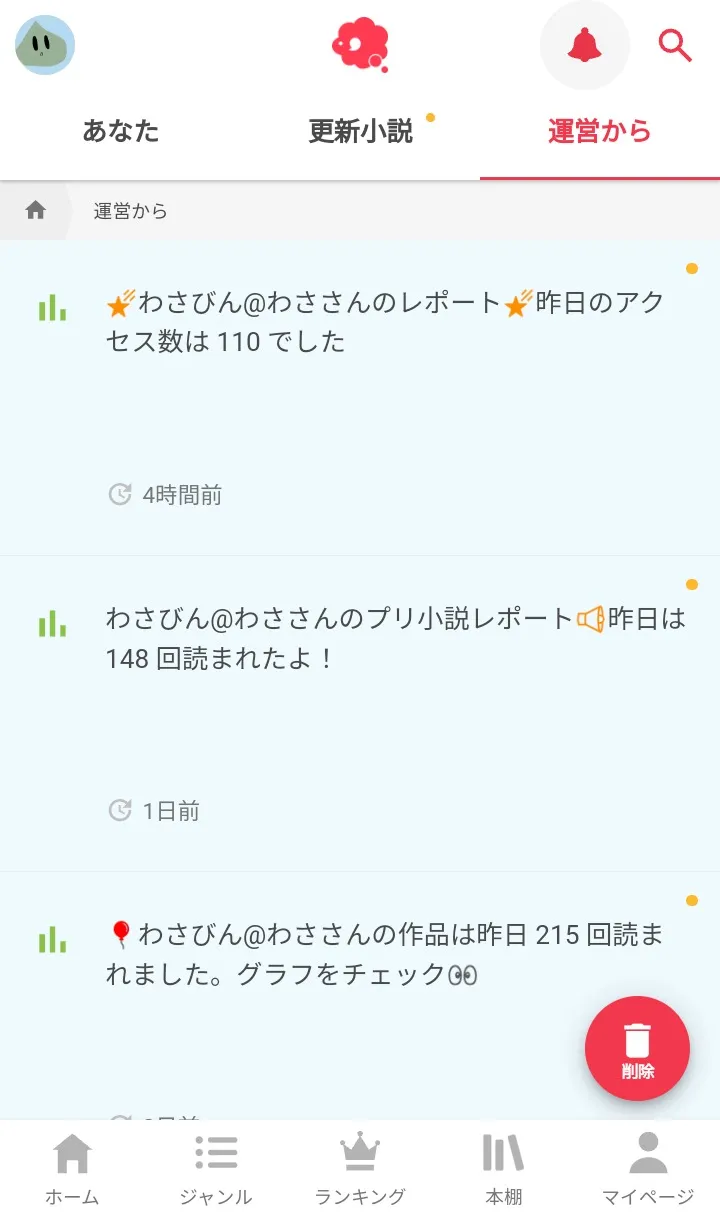The width and height of the screenshot is (720, 1230).
Task: Open the report about 110 accesses yesterday
Action: pyautogui.click(x=385, y=321)
